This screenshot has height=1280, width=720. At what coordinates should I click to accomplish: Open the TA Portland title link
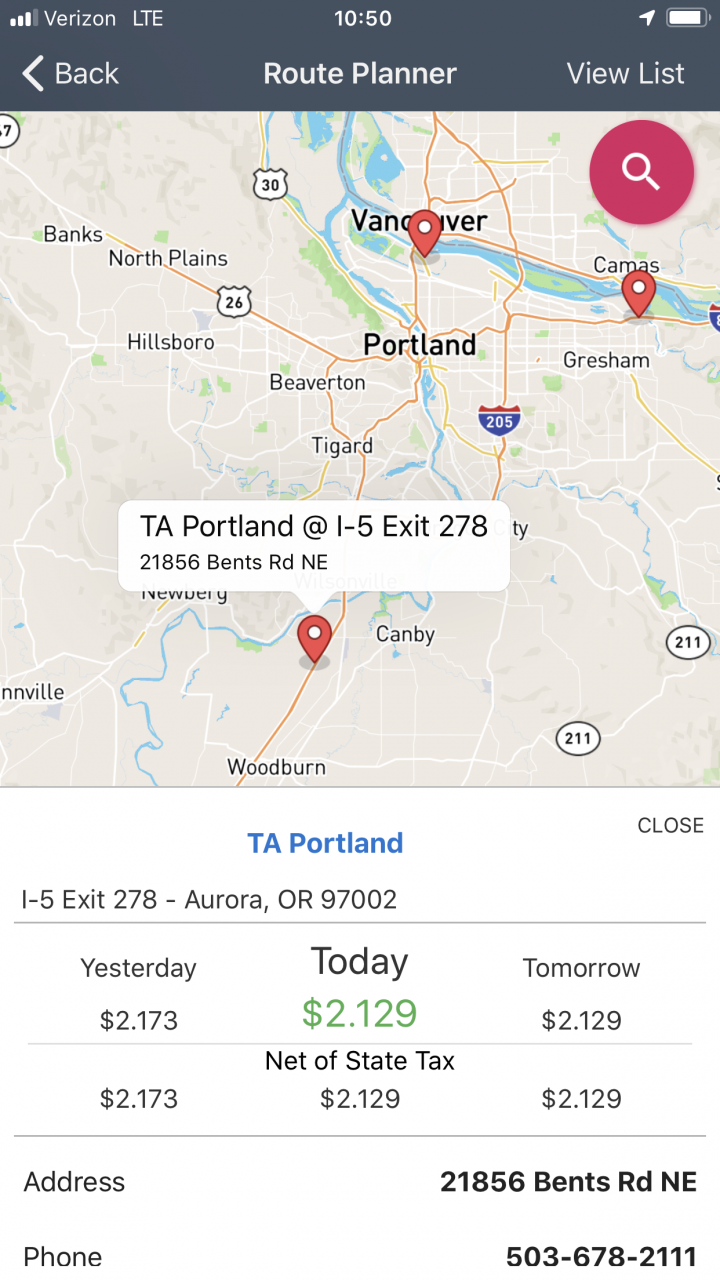pyautogui.click(x=325, y=843)
